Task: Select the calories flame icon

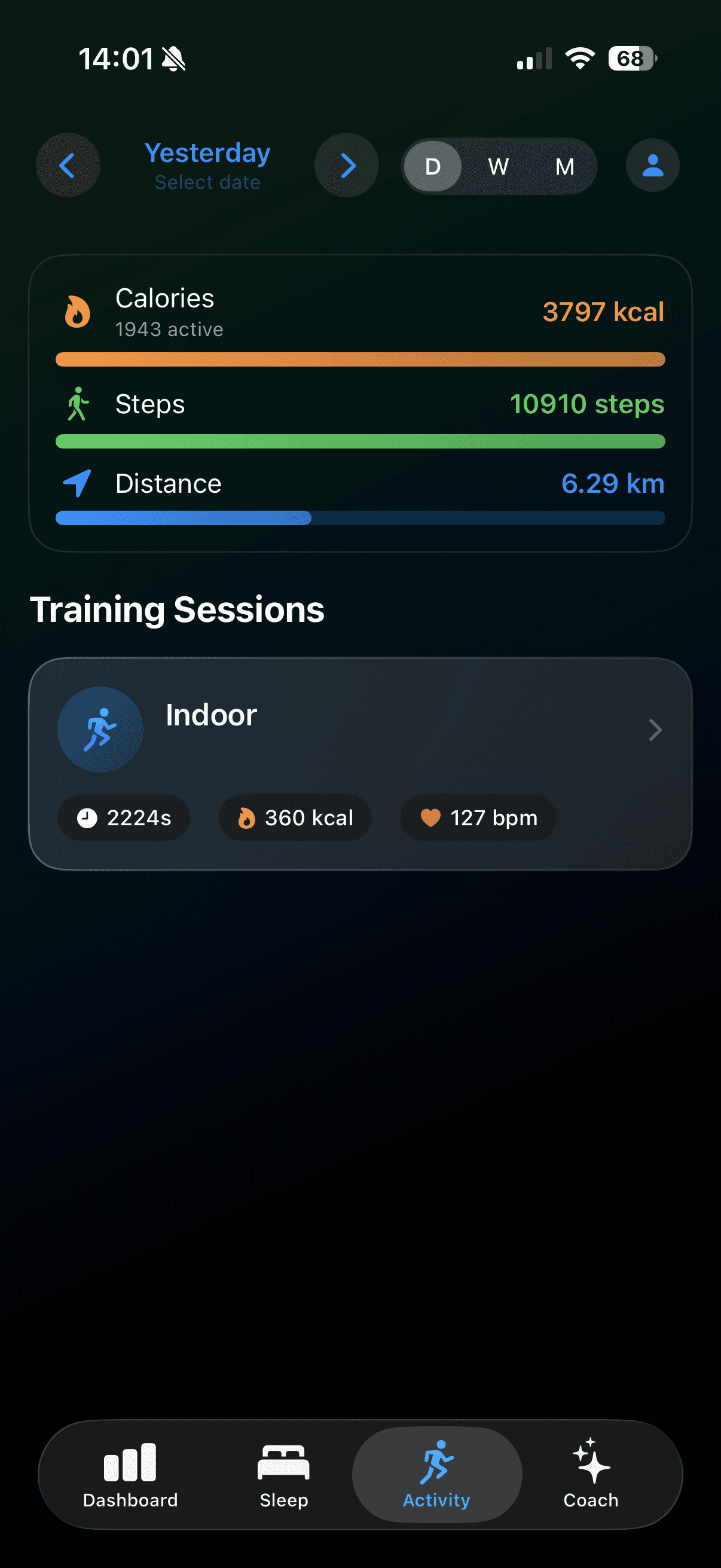Action: 76,312
